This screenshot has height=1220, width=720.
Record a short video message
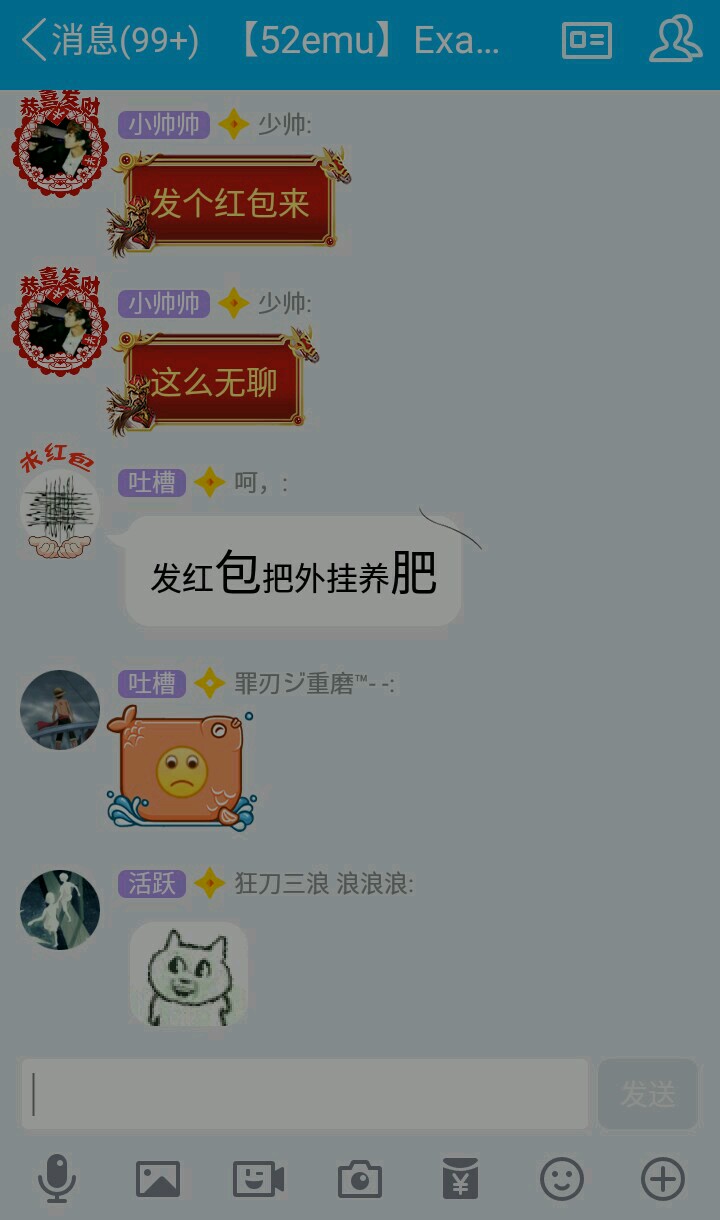pos(258,1179)
